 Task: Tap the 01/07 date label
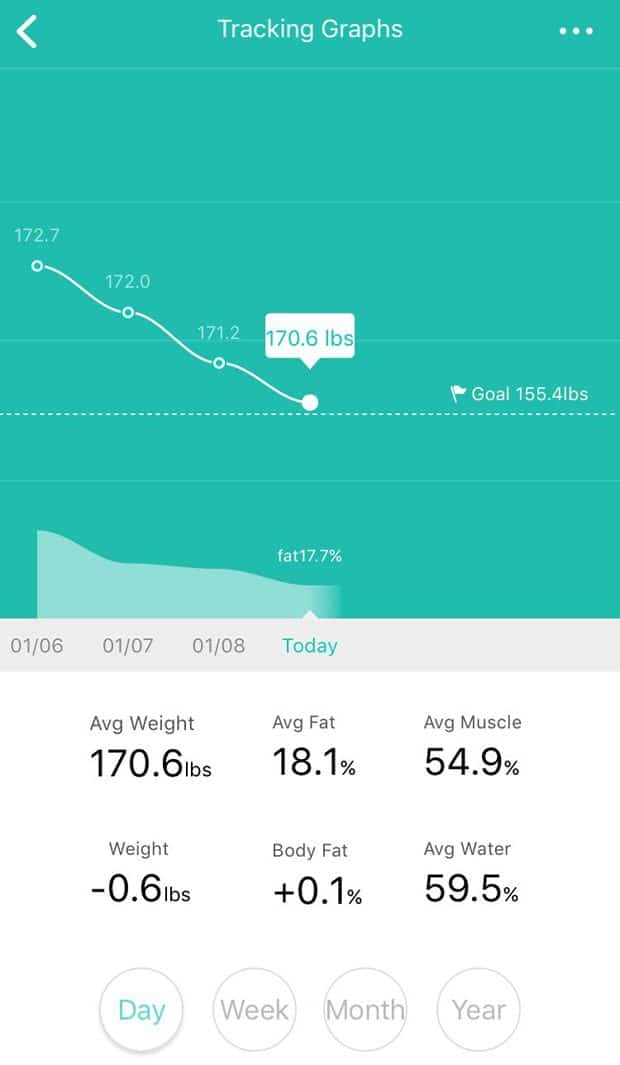tap(128, 645)
